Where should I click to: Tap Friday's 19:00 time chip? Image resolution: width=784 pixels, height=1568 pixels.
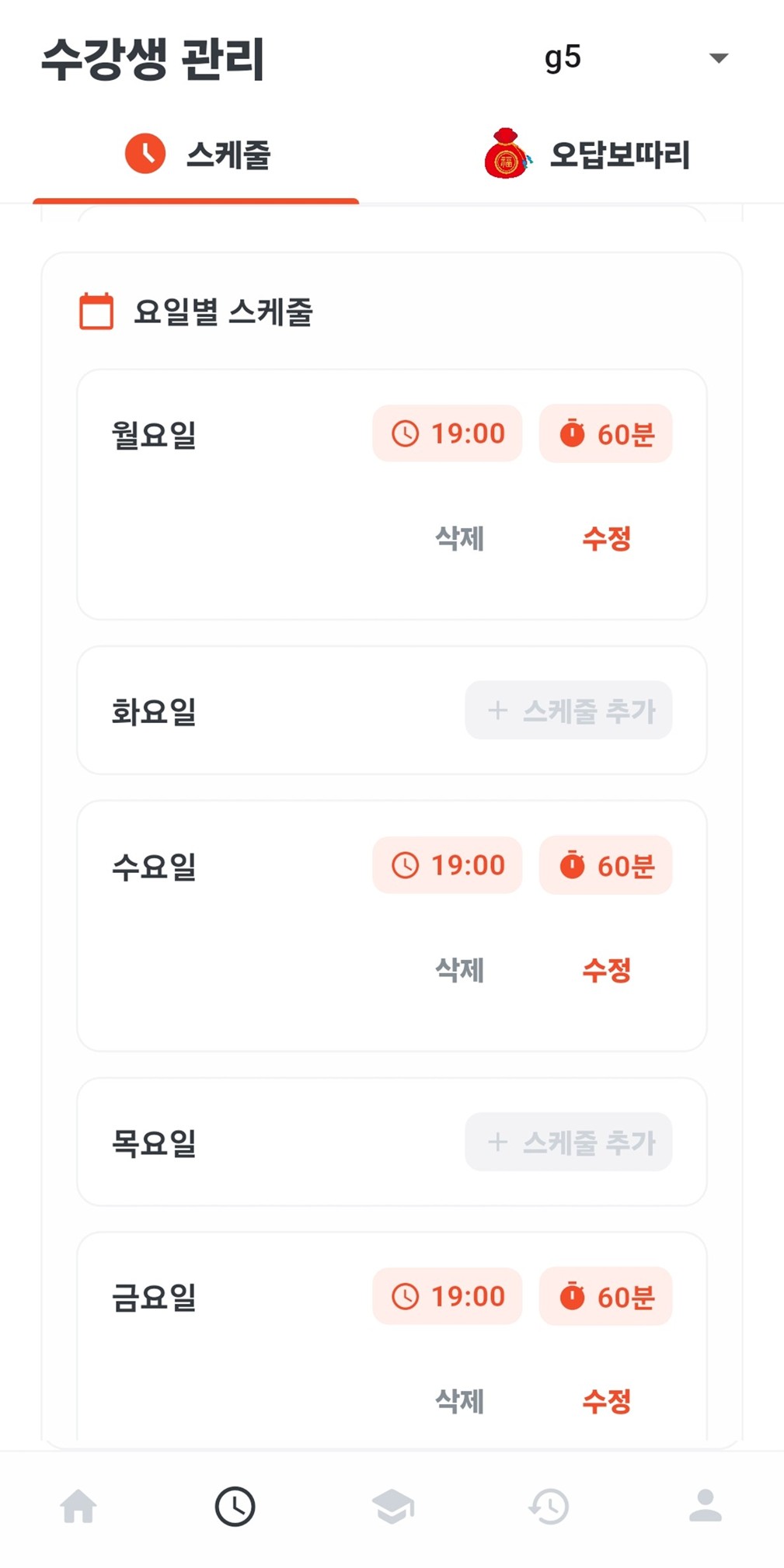[447, 1295]
